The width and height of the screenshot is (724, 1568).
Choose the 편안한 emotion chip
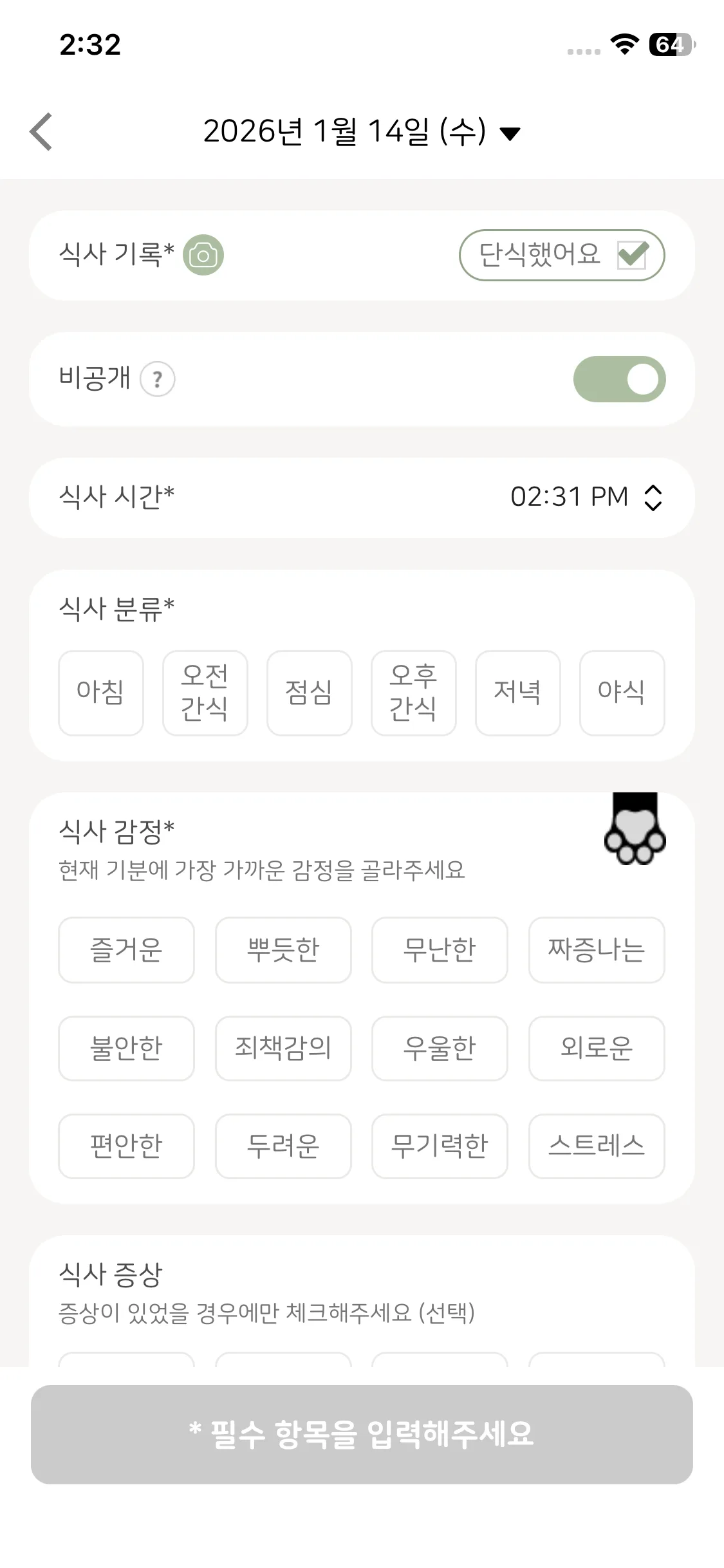pos(126,1146)
